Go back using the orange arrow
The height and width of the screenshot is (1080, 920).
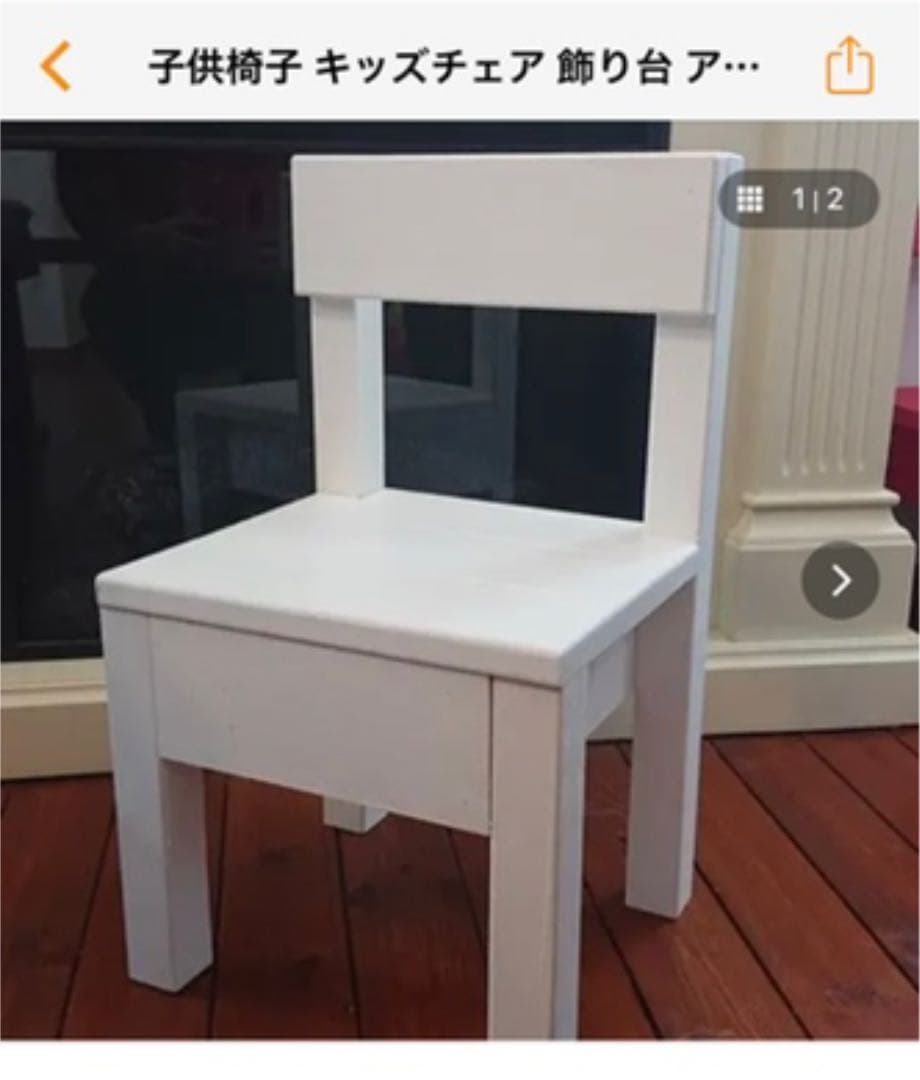pos(56,67)
